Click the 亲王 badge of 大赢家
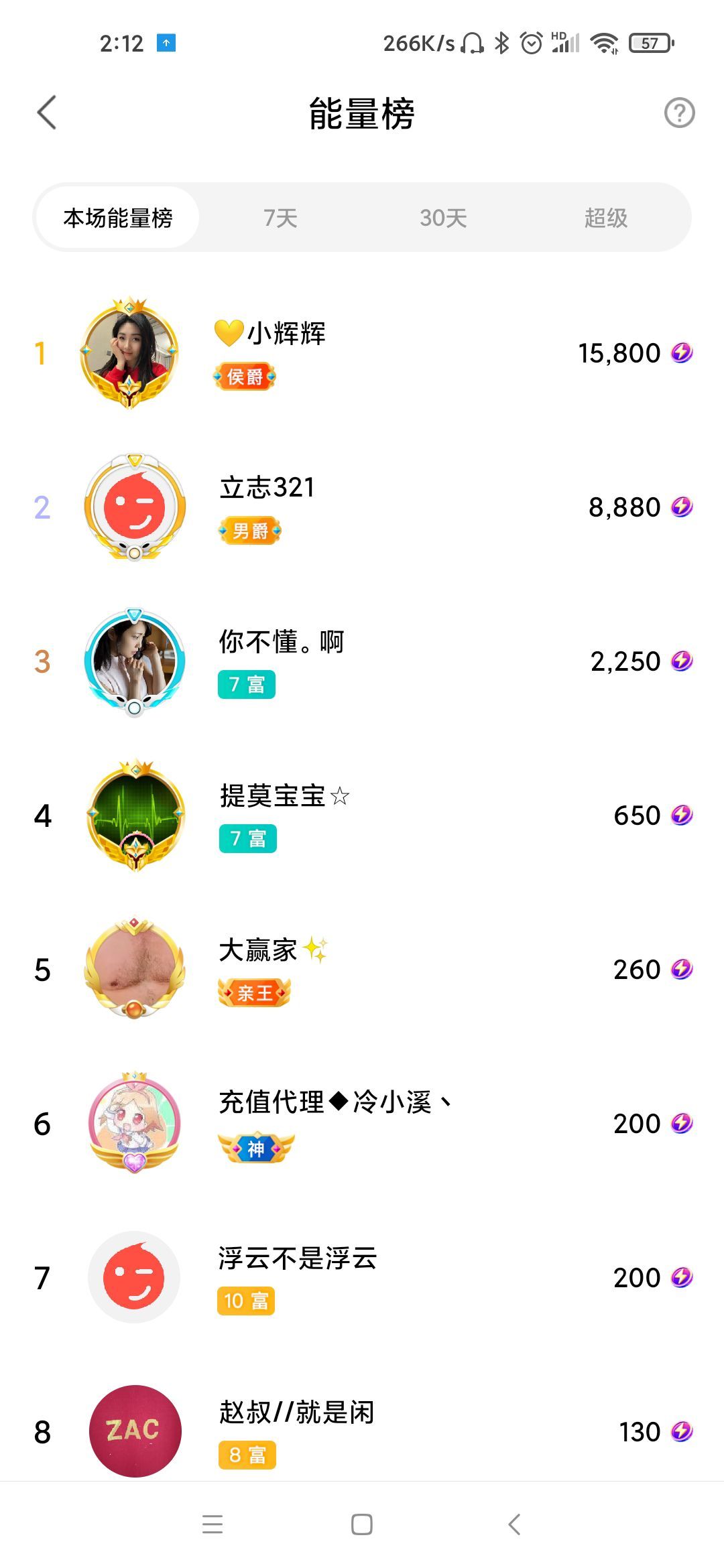 [x=255, y=994]
